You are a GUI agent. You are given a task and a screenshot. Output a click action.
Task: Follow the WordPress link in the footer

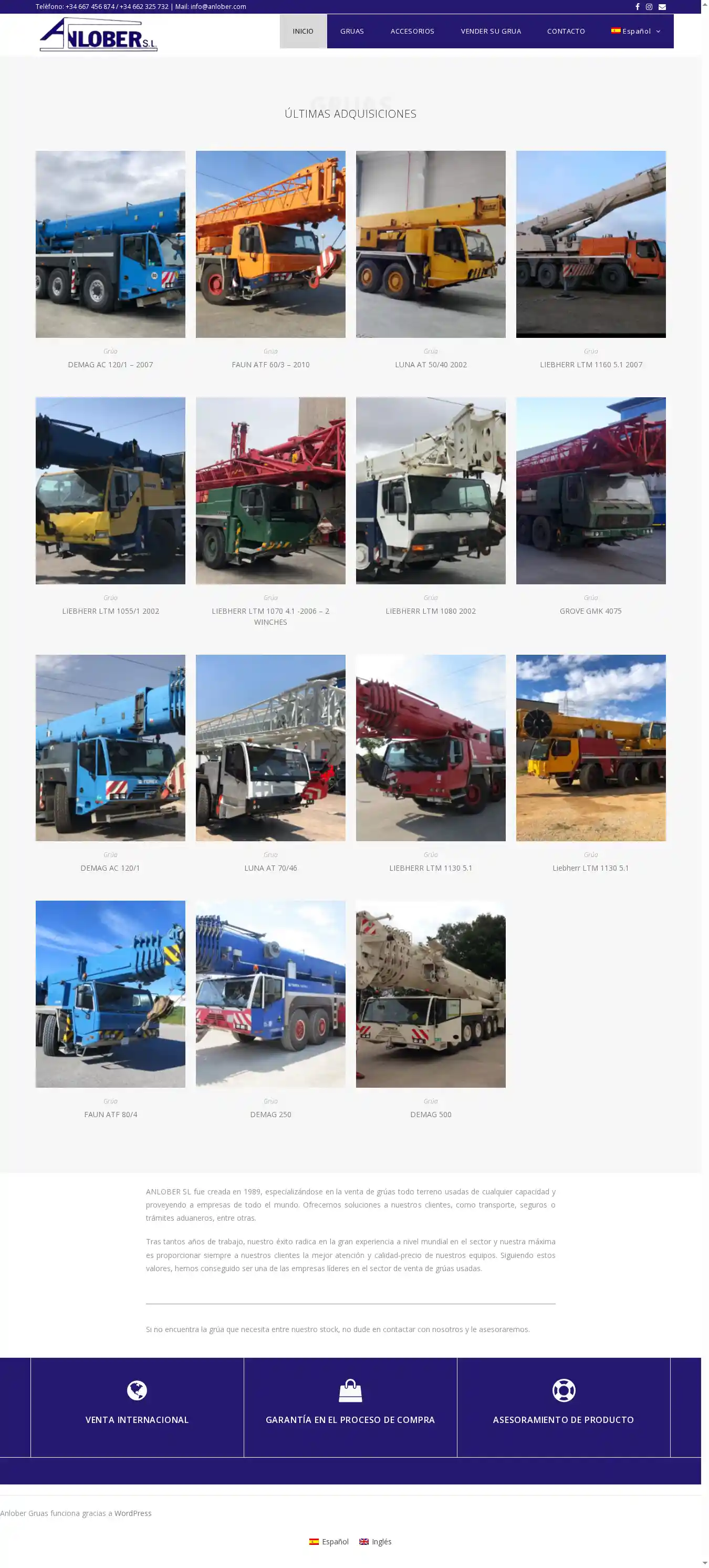133,1513
